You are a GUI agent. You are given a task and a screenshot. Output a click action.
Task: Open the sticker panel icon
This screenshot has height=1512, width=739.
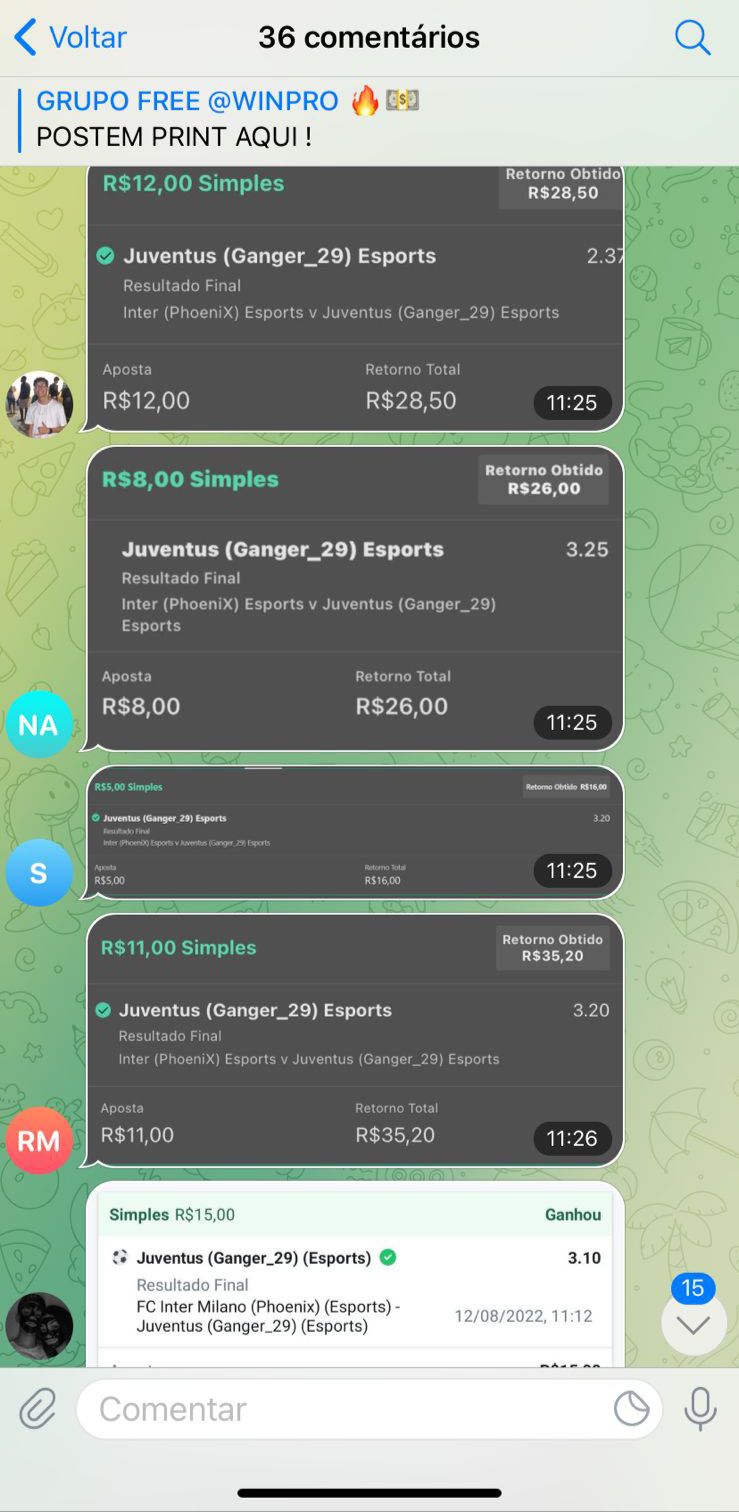(631, 1409)
